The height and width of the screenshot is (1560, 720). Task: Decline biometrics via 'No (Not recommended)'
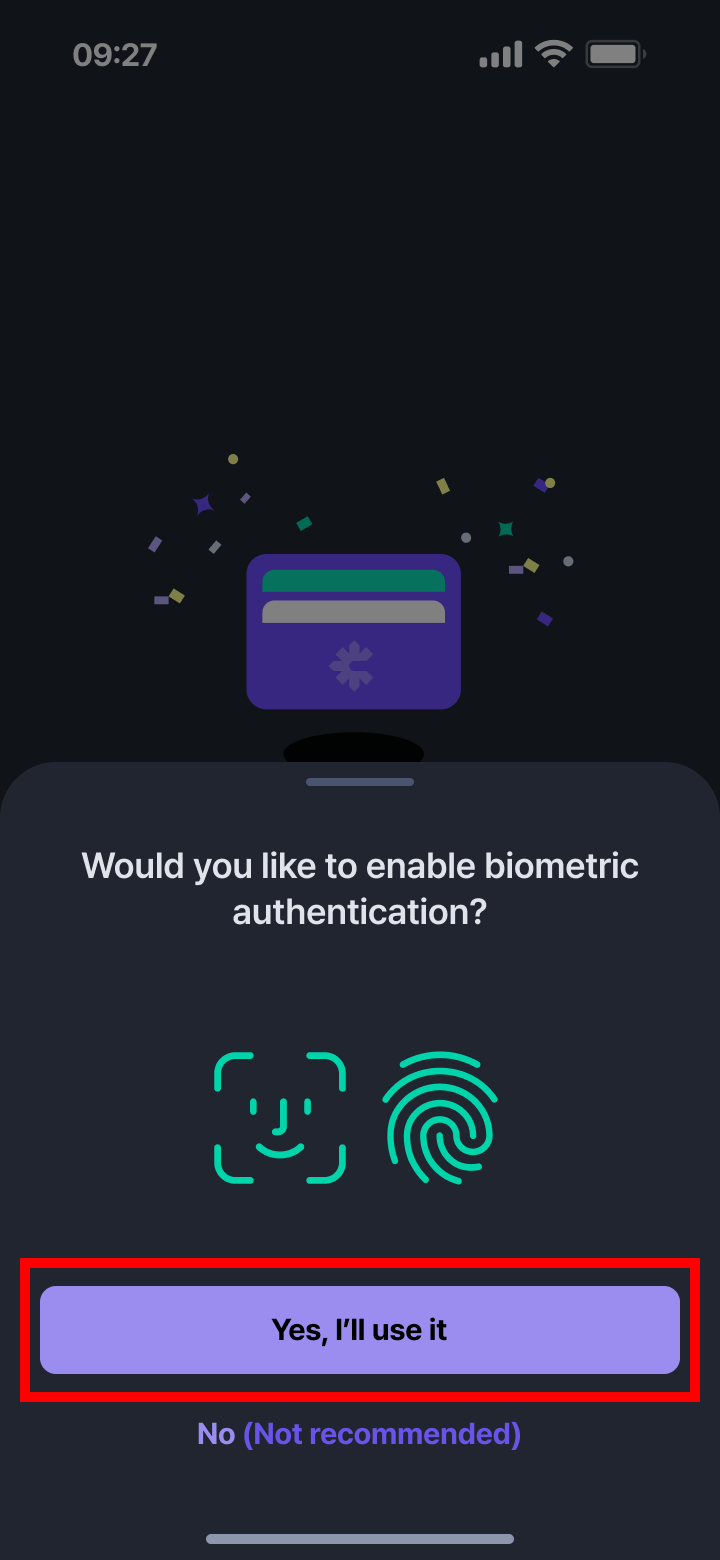pos(360,1434)
